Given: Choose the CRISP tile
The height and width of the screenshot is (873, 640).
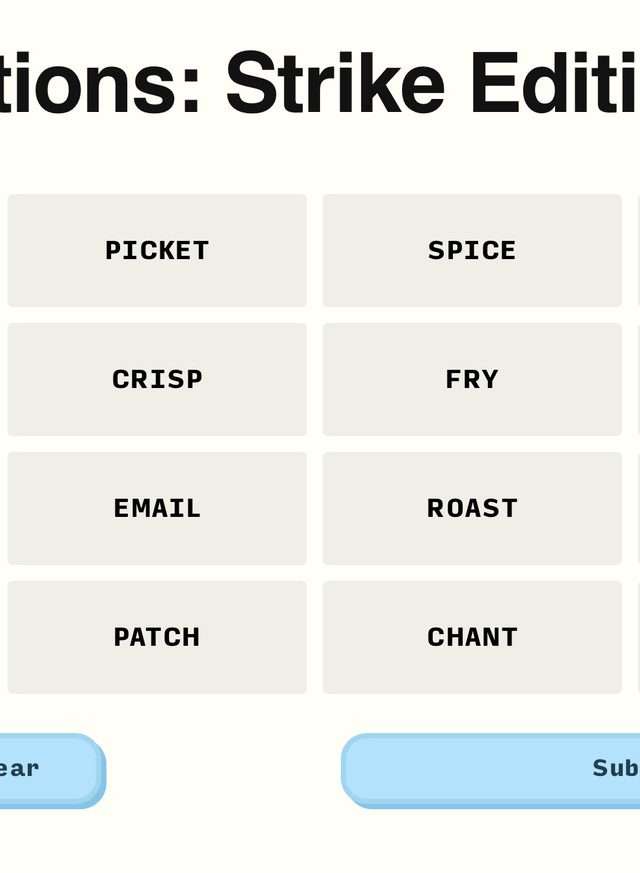Looking at the screenshot, I should 157,379.
